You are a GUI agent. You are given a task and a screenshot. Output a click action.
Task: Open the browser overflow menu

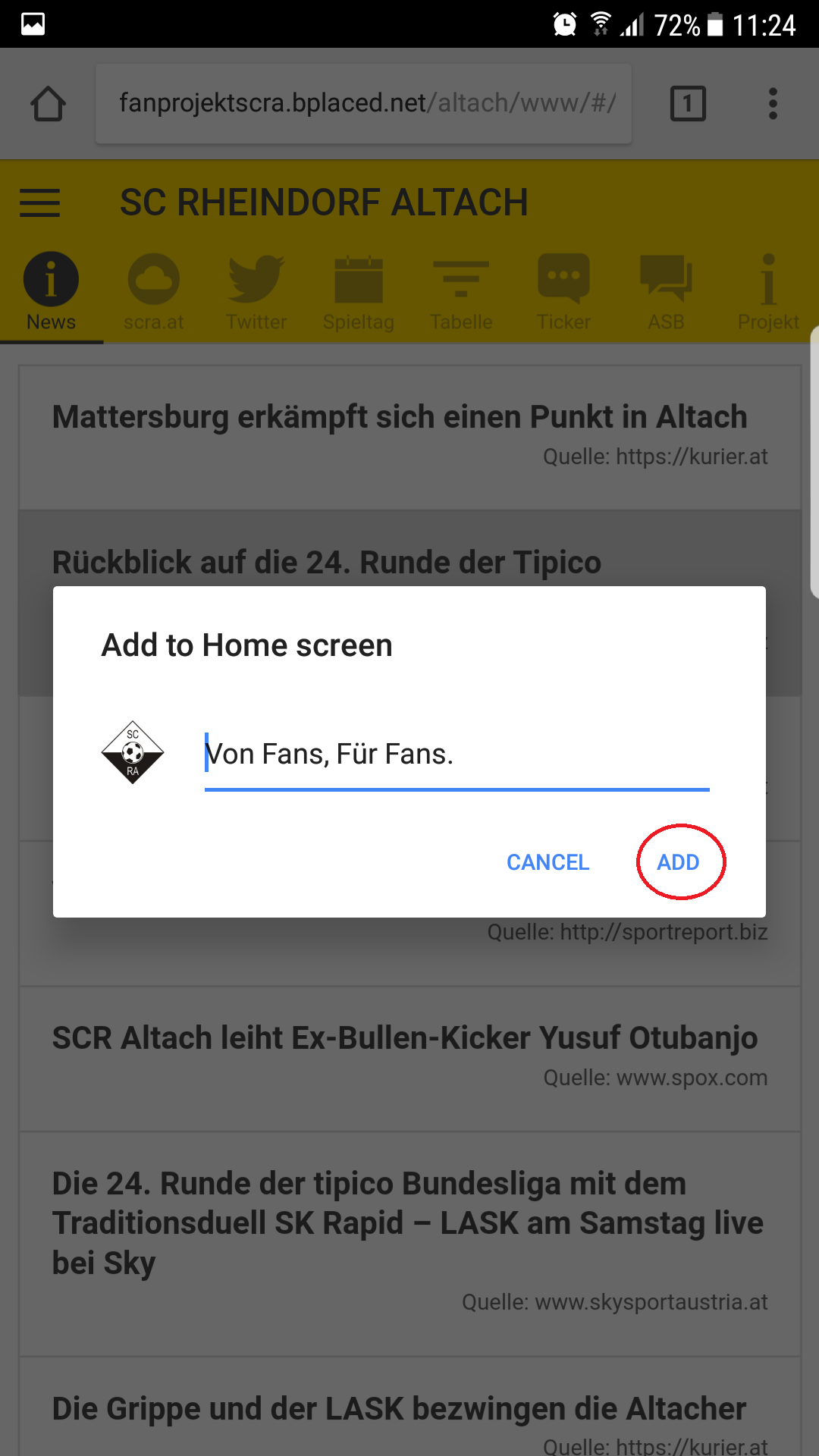[x=773, y=104]
